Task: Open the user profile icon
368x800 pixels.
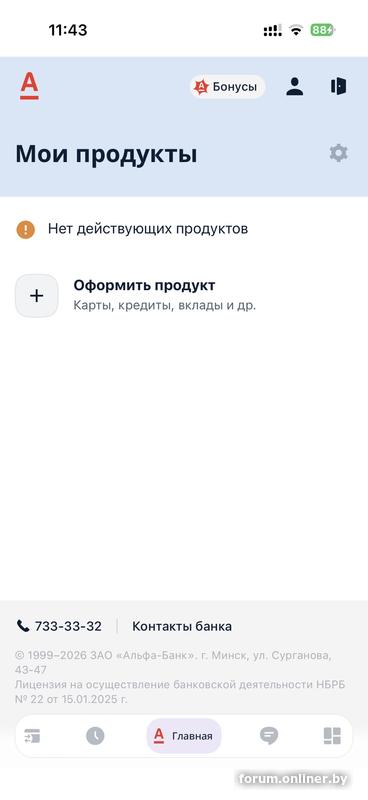Action: (295, 86)
